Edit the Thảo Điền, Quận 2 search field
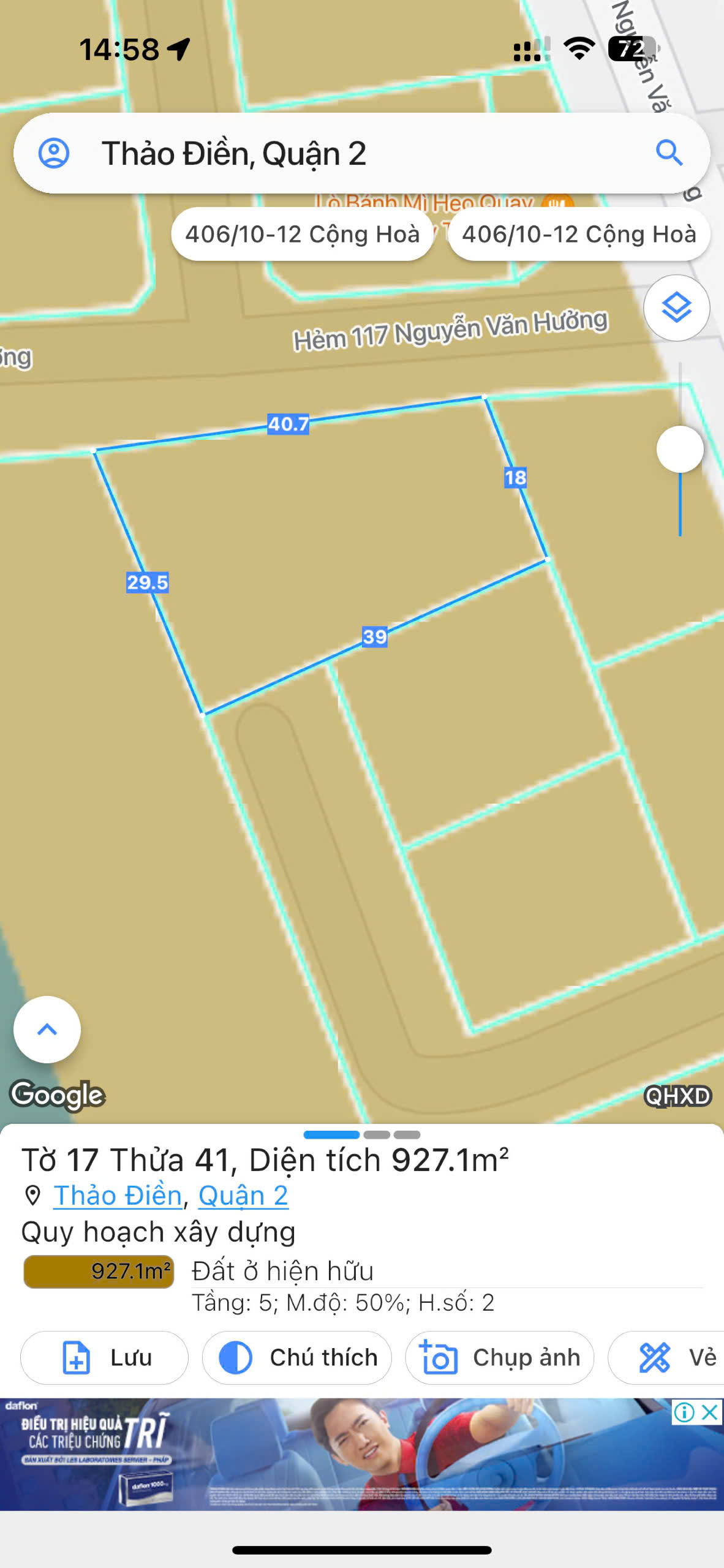Viewport: 724px width, 1568px height. (x=362, y=153)
